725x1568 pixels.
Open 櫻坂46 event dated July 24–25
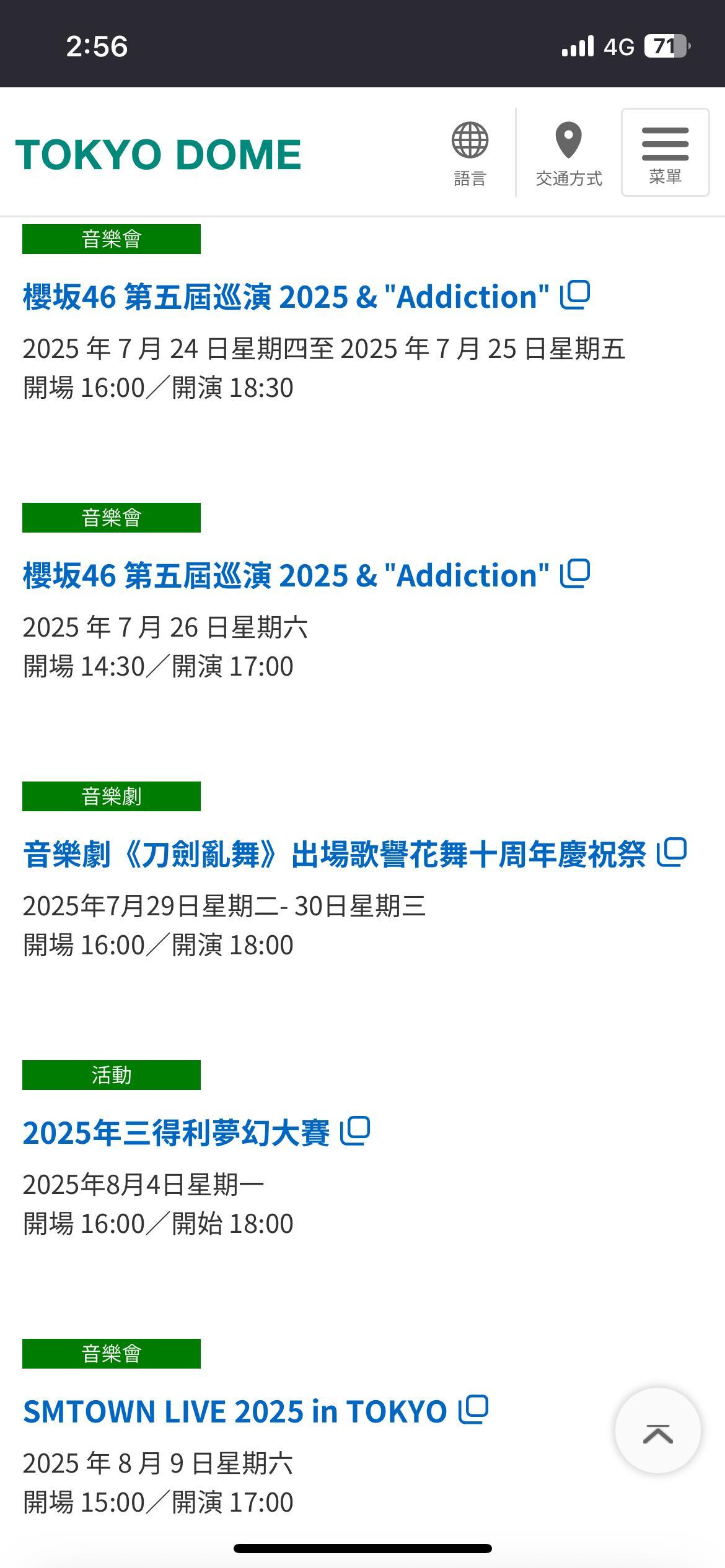click(286, 297)
